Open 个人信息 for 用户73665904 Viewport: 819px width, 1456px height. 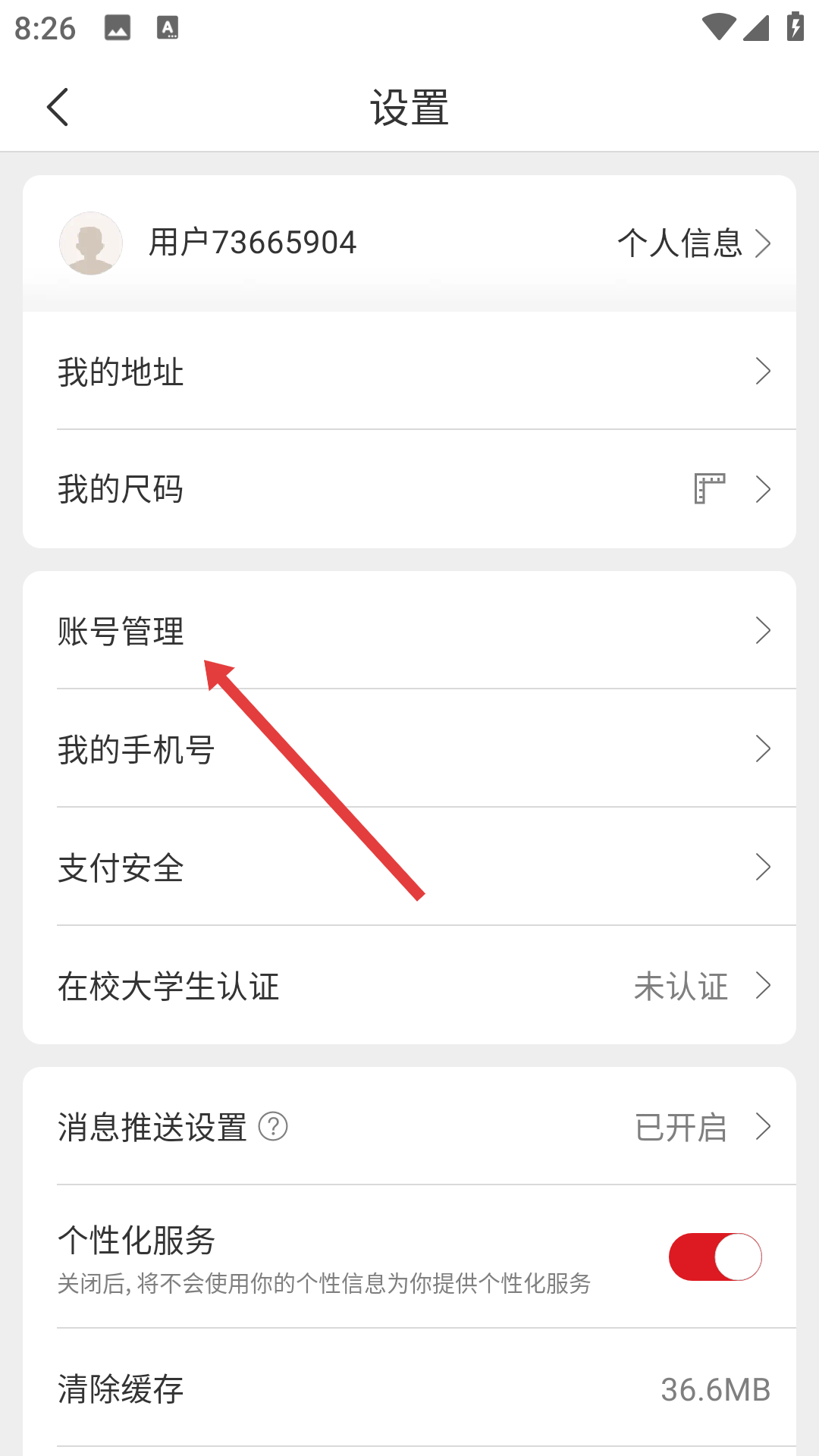(x=695, y=243)
